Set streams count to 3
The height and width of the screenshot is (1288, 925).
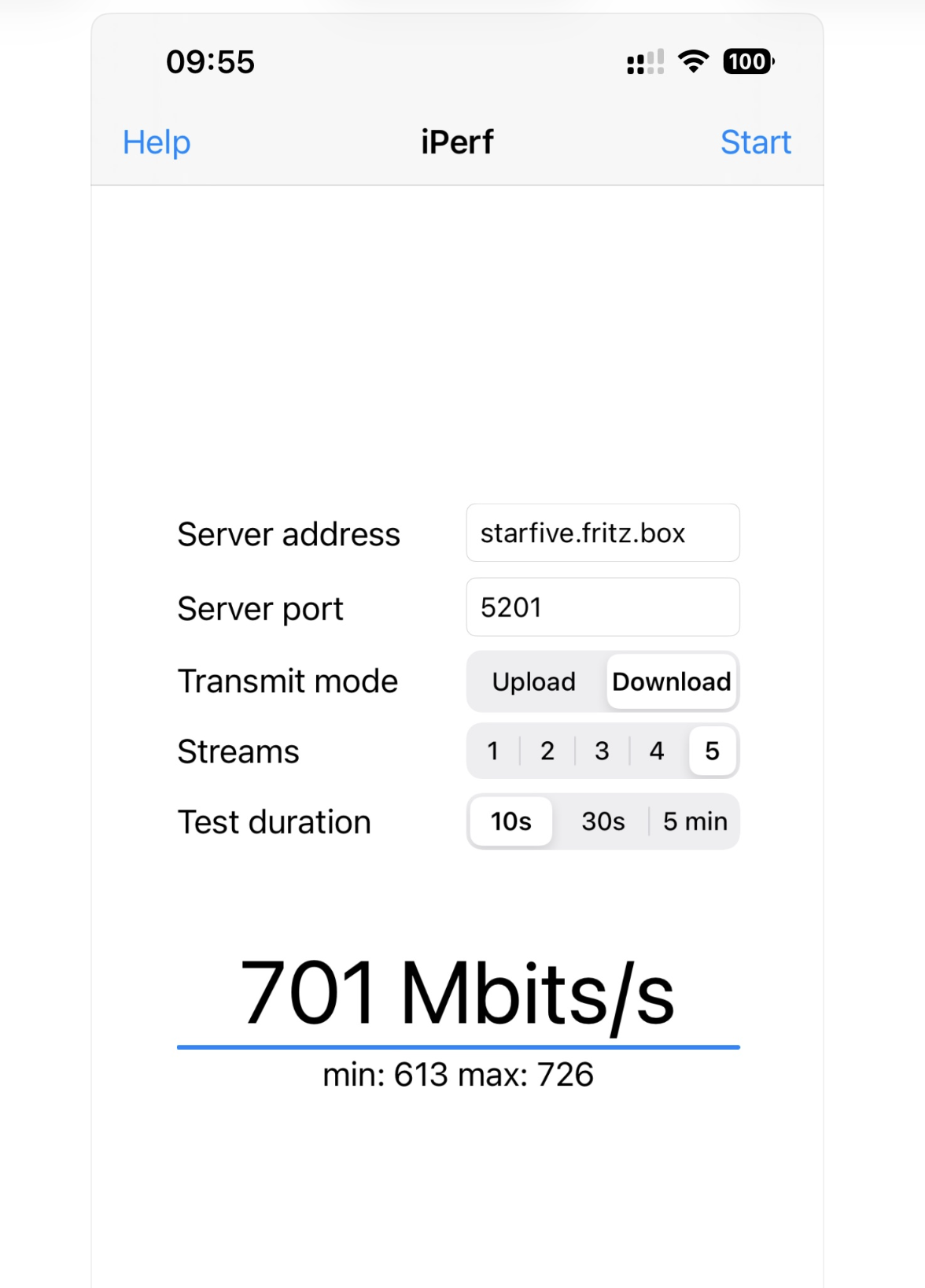point(602,751)
